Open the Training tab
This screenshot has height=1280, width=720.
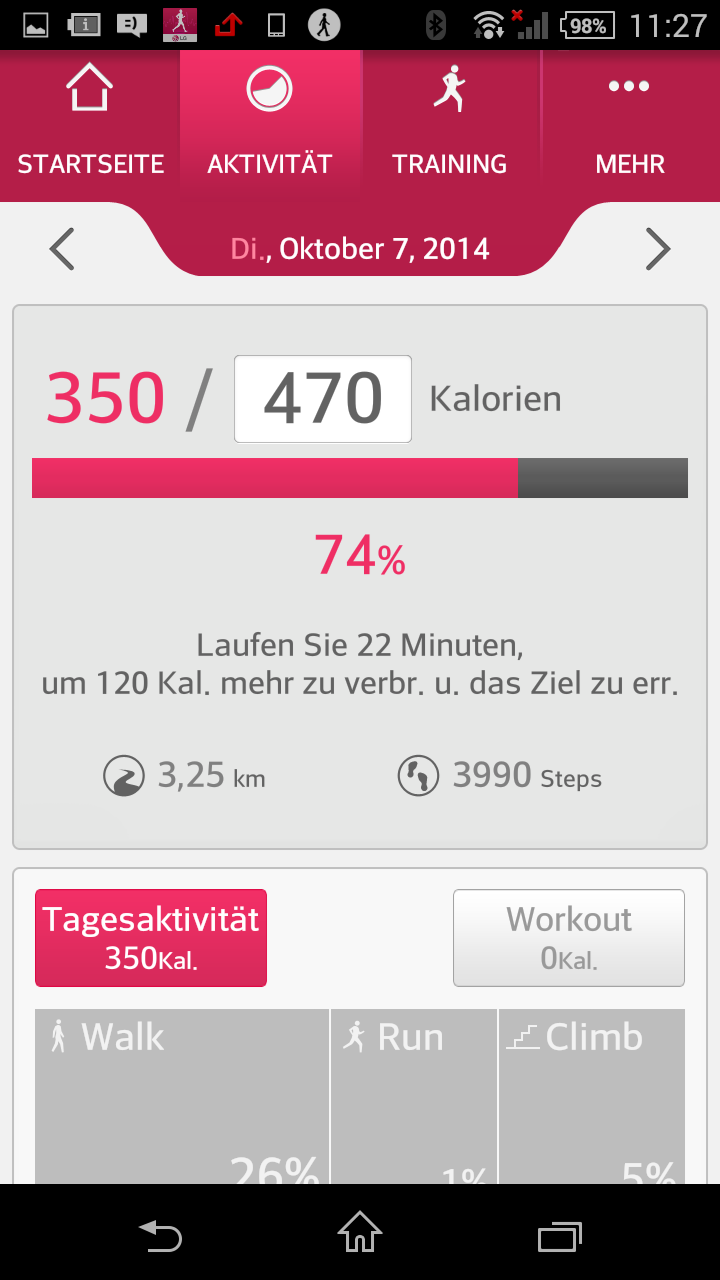450,125
